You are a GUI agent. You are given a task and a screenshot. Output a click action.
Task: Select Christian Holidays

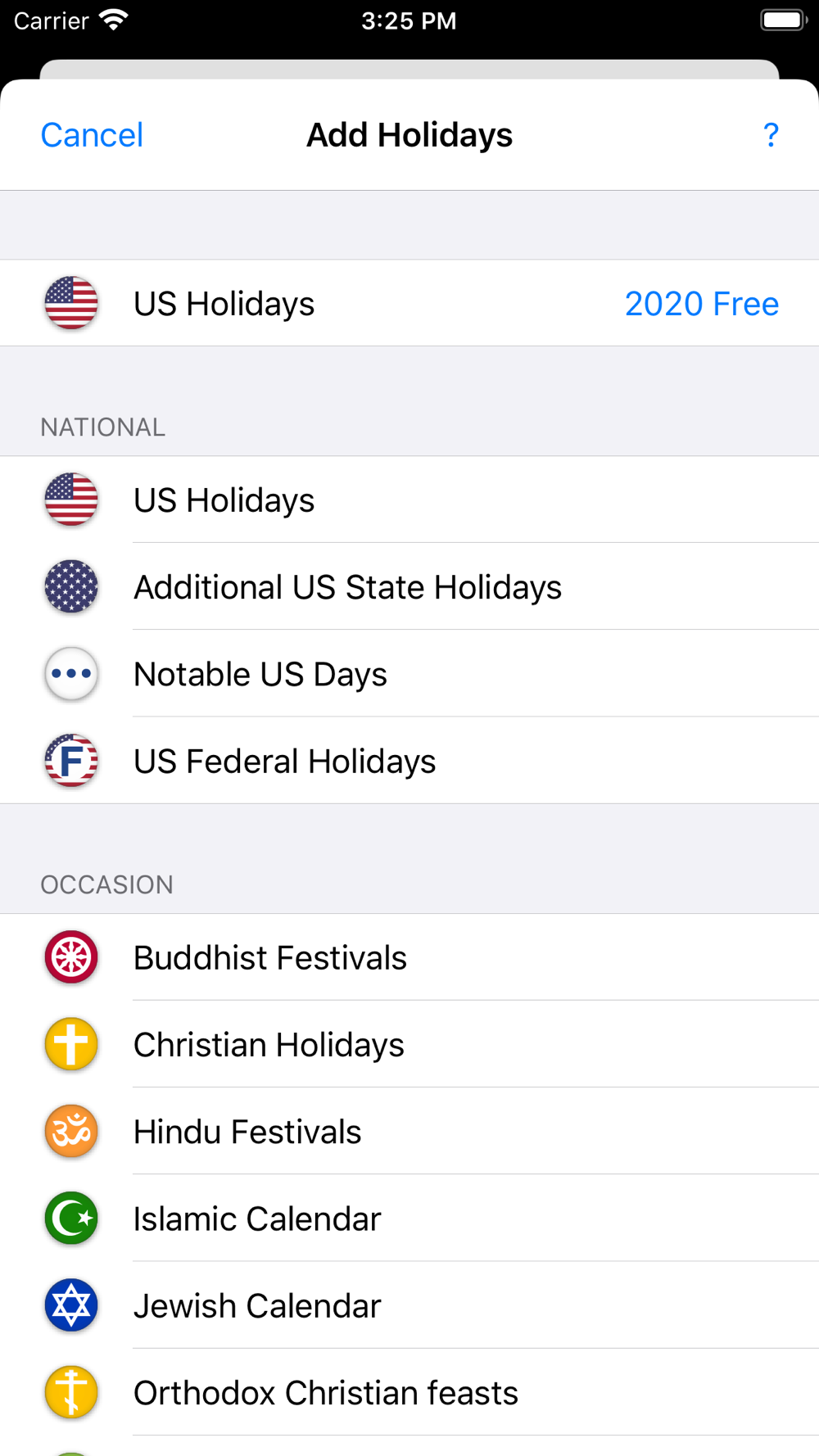pyautogui.click(x=409, y=1044)
